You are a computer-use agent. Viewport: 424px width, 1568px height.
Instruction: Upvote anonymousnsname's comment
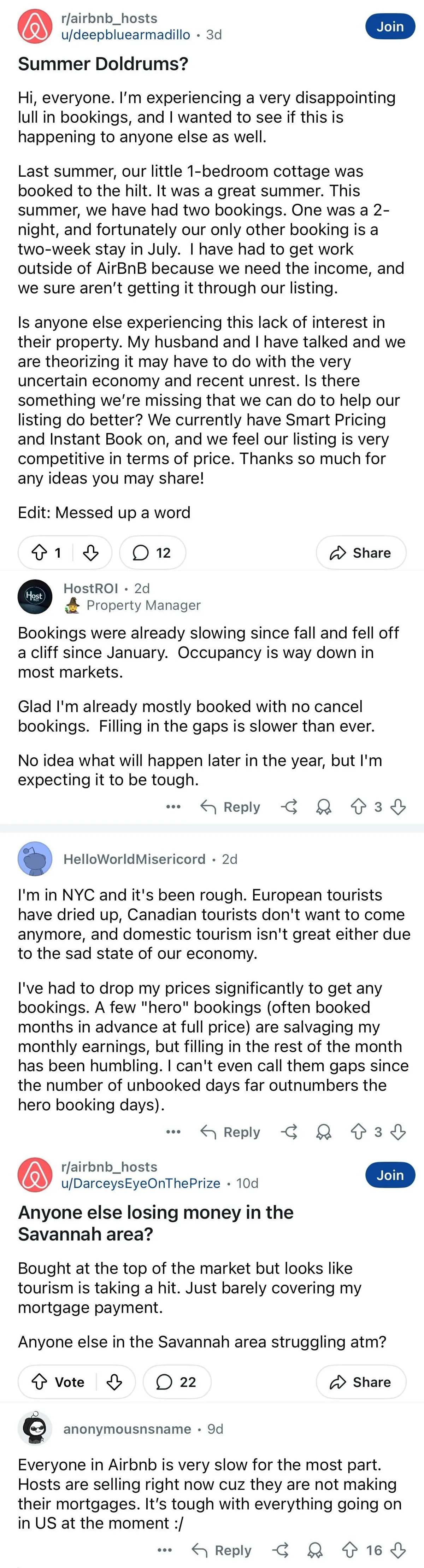point(350,1550)
